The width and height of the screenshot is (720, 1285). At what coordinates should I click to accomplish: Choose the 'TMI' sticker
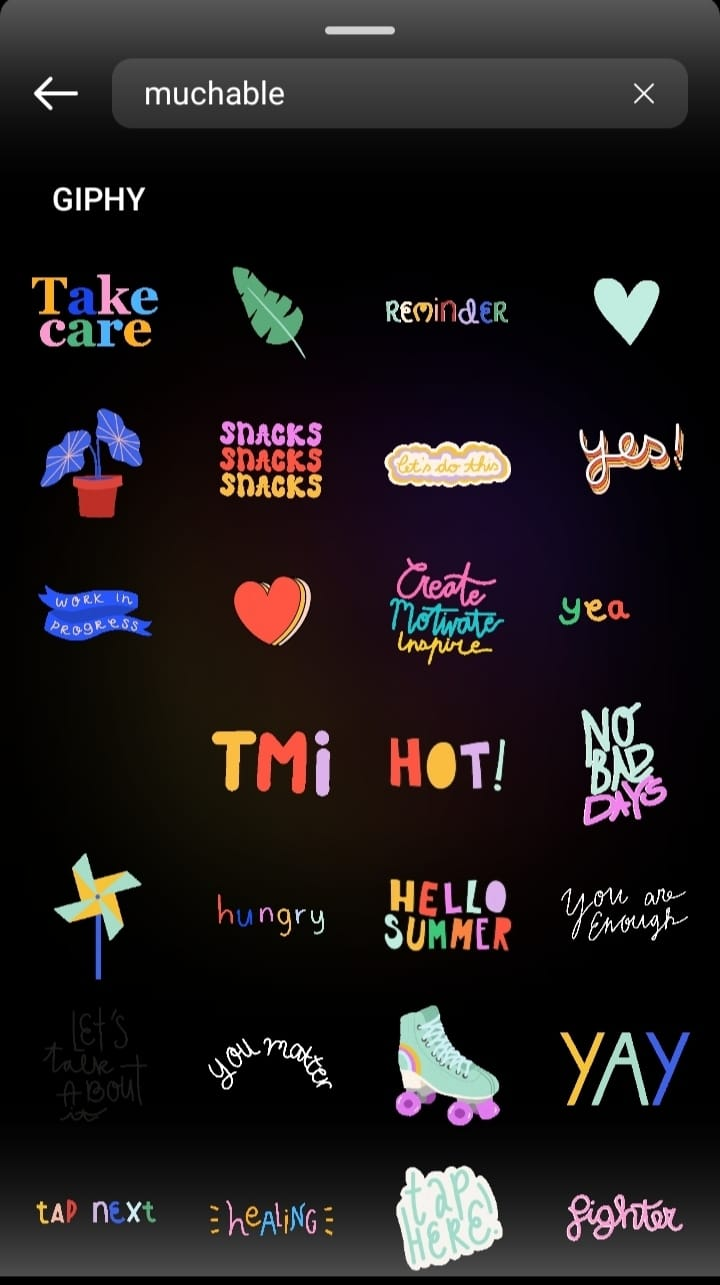click(x=271, y=762)
